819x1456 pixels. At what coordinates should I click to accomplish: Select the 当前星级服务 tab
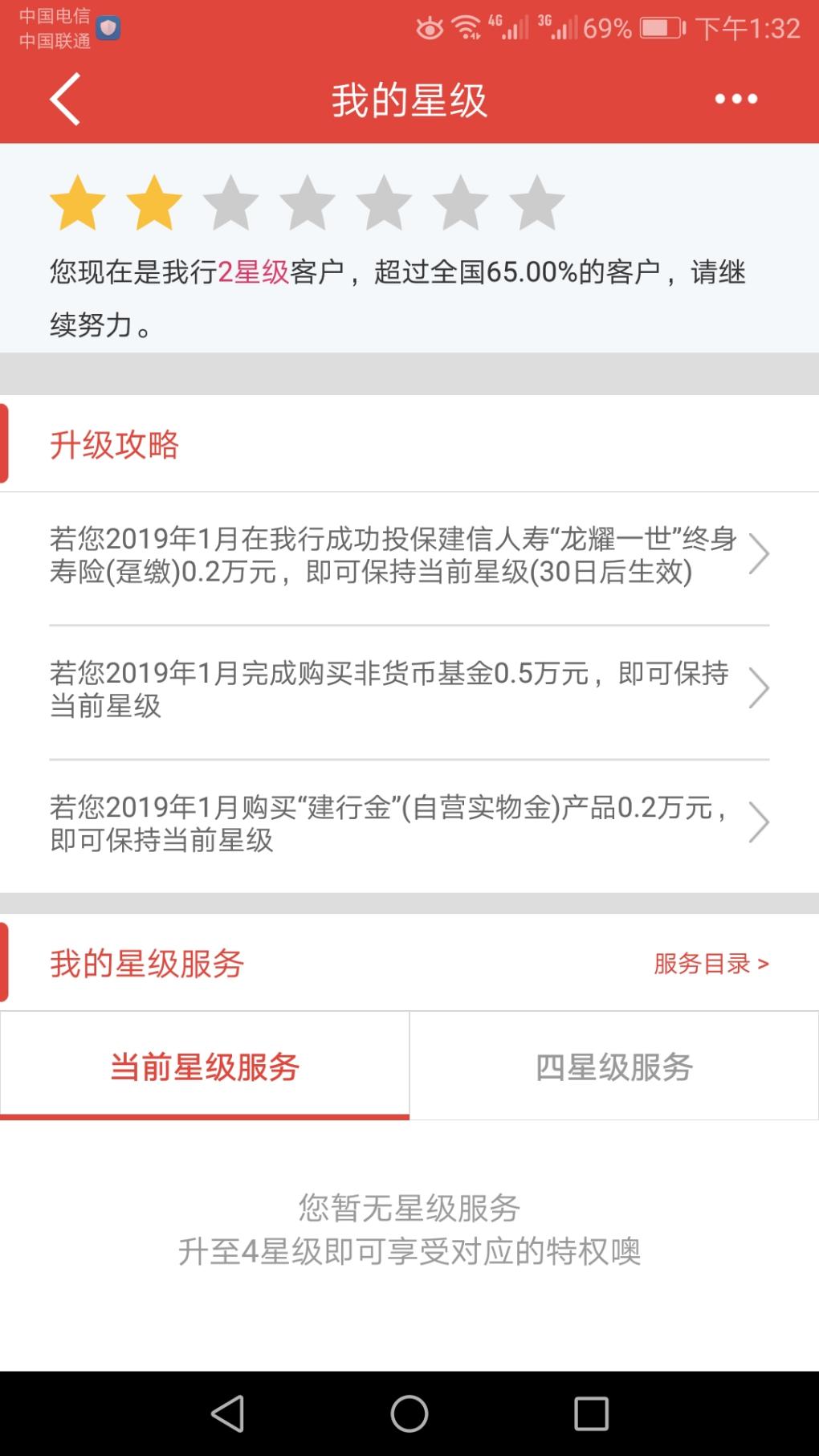tap(205, 1066)
